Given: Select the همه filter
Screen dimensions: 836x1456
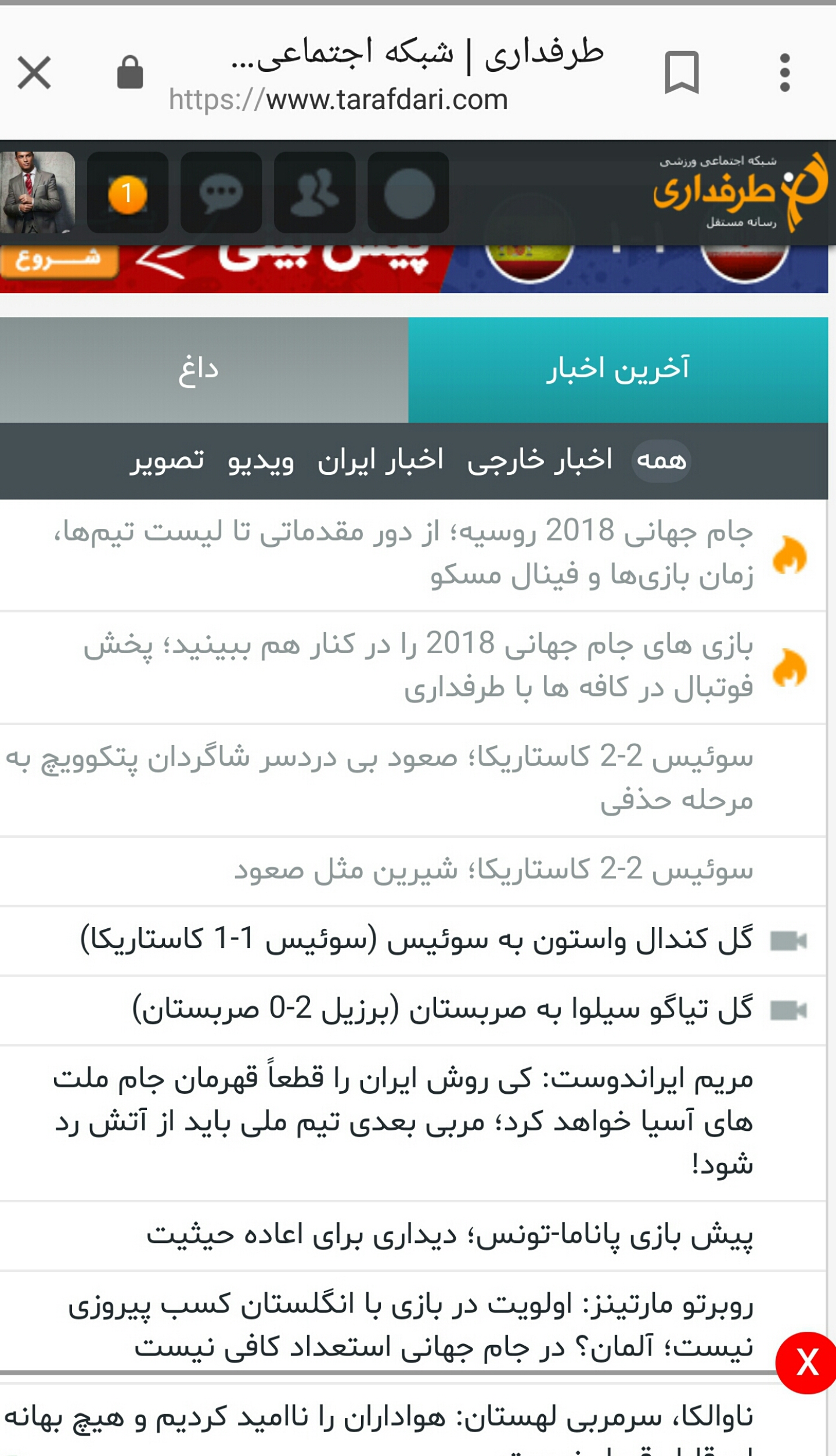Looking at the screenshot, I should click(x=661, y=460).
